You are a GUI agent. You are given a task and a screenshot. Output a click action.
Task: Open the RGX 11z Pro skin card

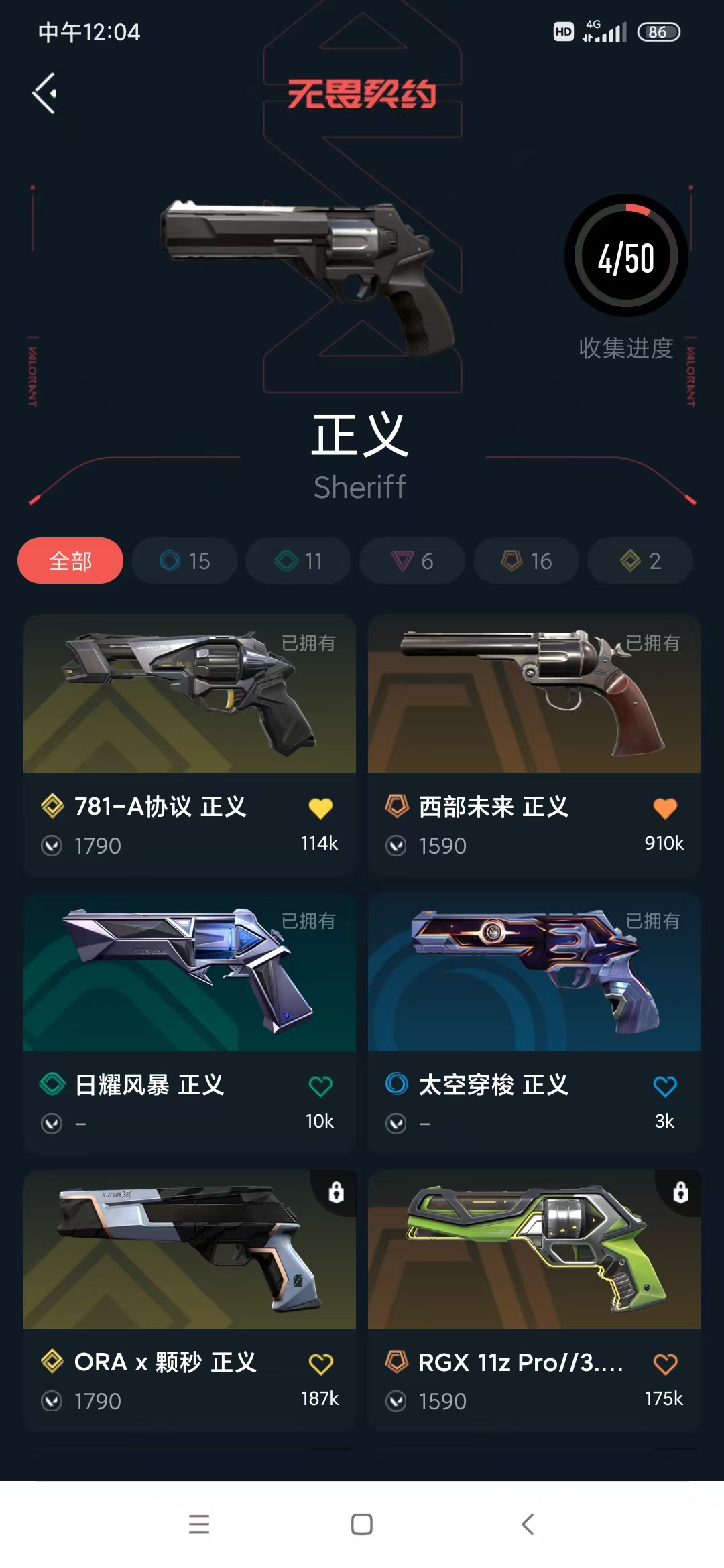(x=534, y=1301)
